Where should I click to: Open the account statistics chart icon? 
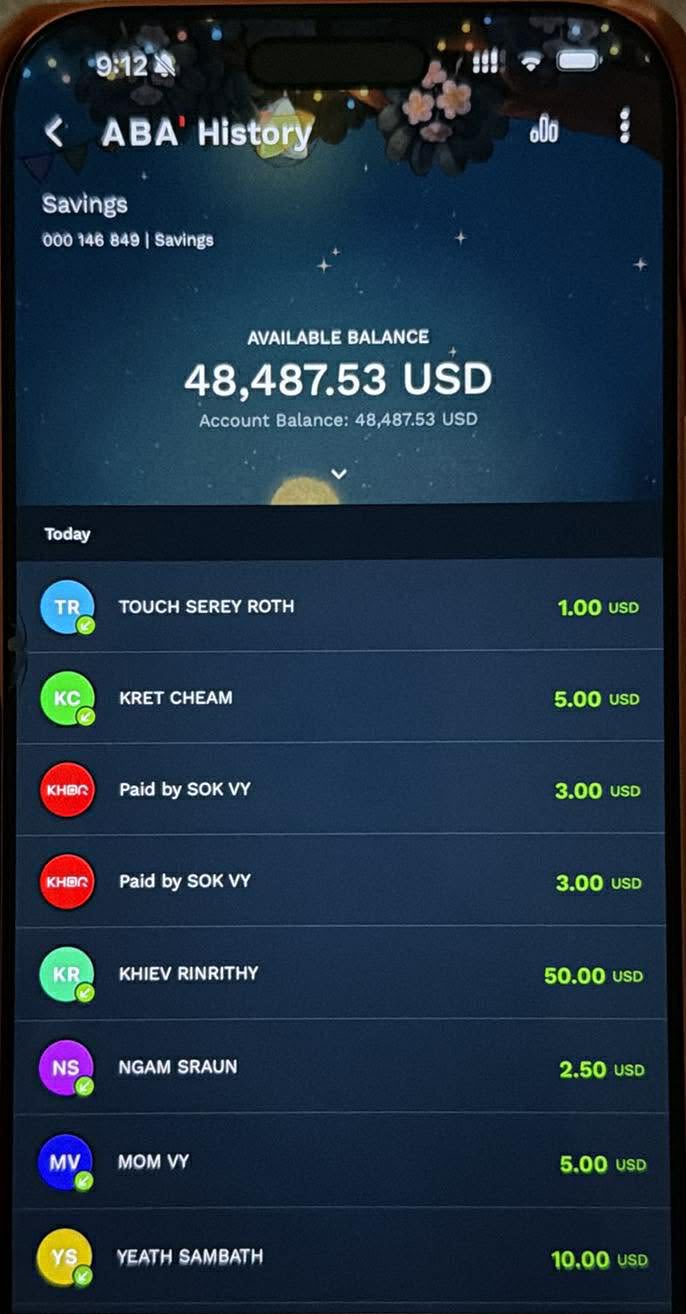pyautogui.click(x=544, y=129)
